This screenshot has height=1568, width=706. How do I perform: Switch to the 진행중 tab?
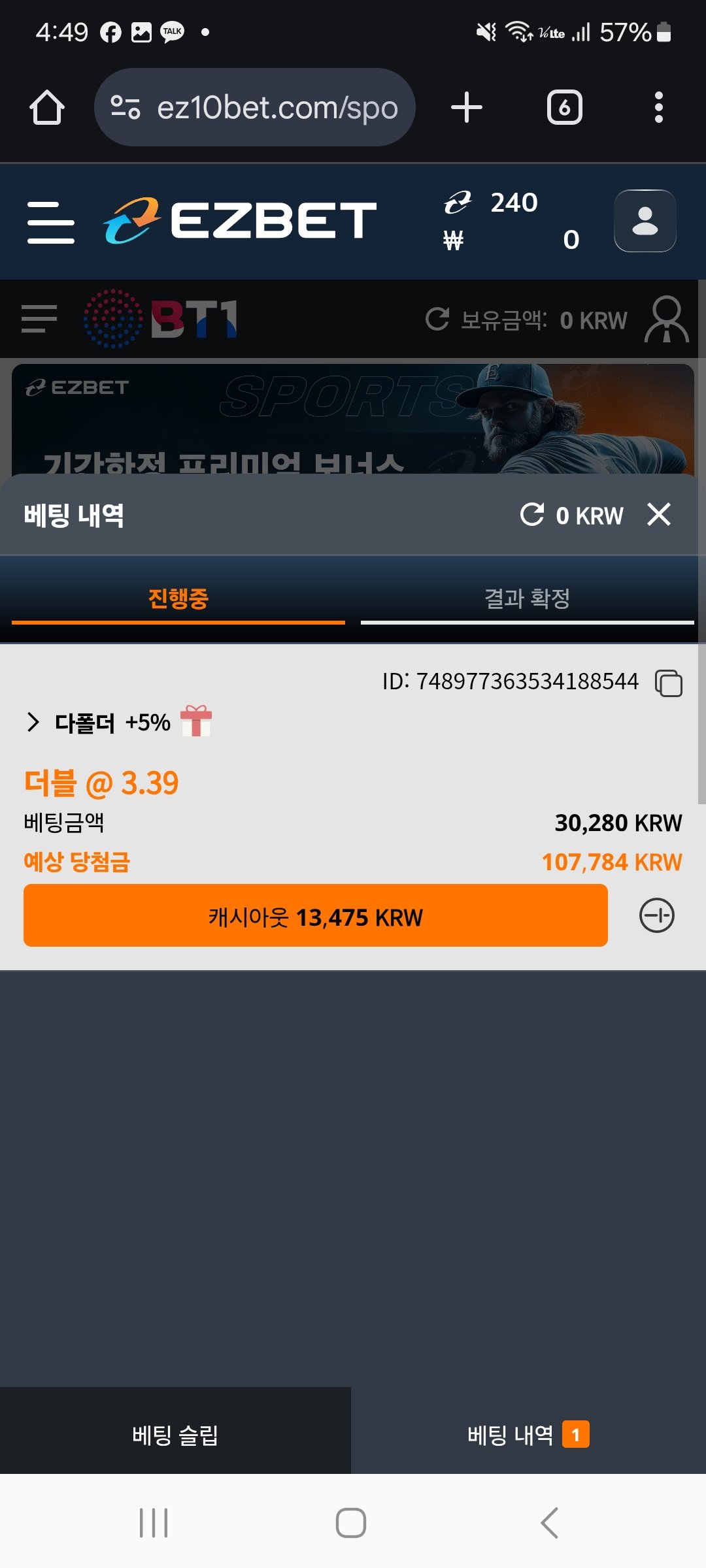coord(178,598)
